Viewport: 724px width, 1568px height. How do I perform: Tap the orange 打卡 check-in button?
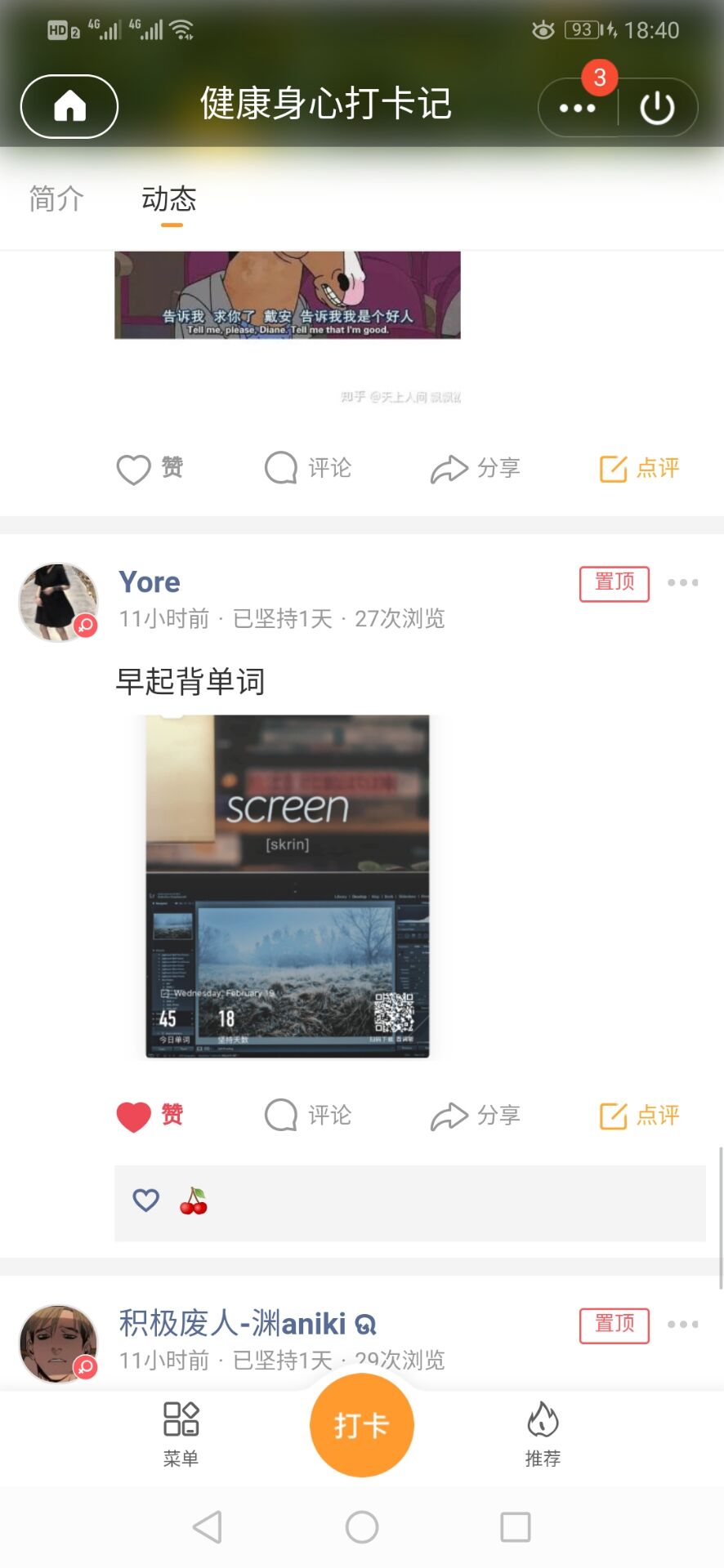361,1425
